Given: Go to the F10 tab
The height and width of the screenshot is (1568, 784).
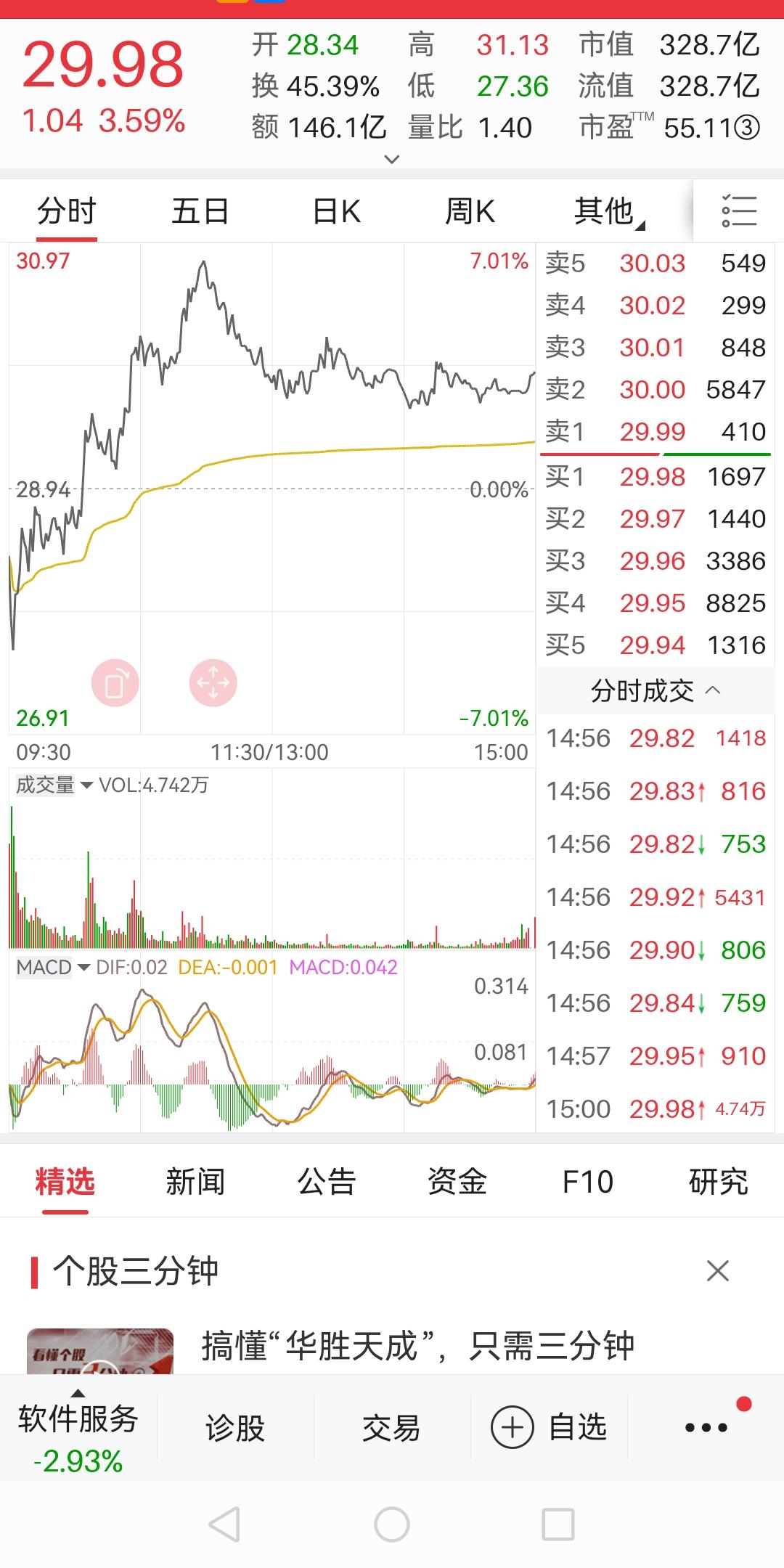Looking at the screenshot, I should (587, 1182).
